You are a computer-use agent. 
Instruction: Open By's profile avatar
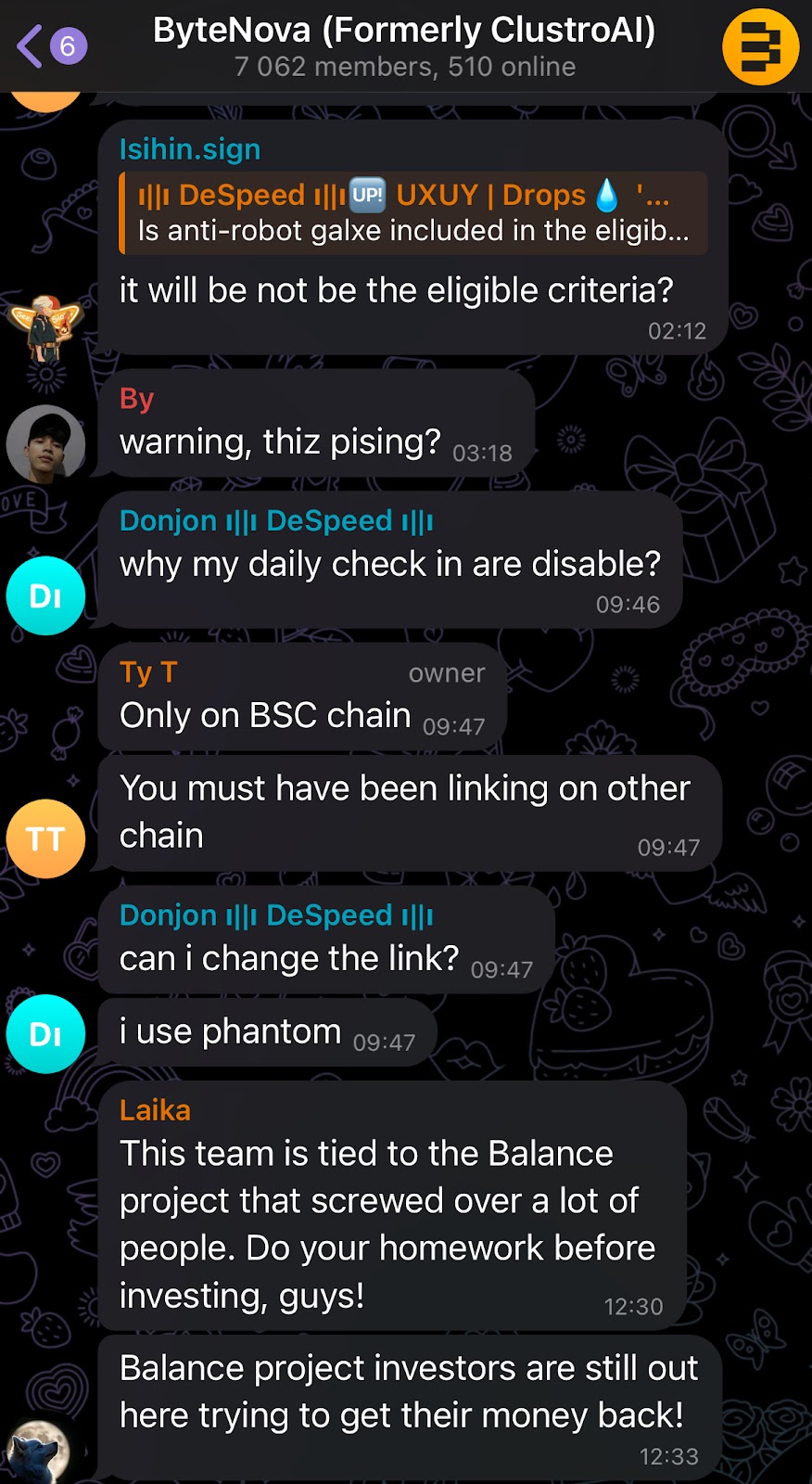click(x=45, y=444)
